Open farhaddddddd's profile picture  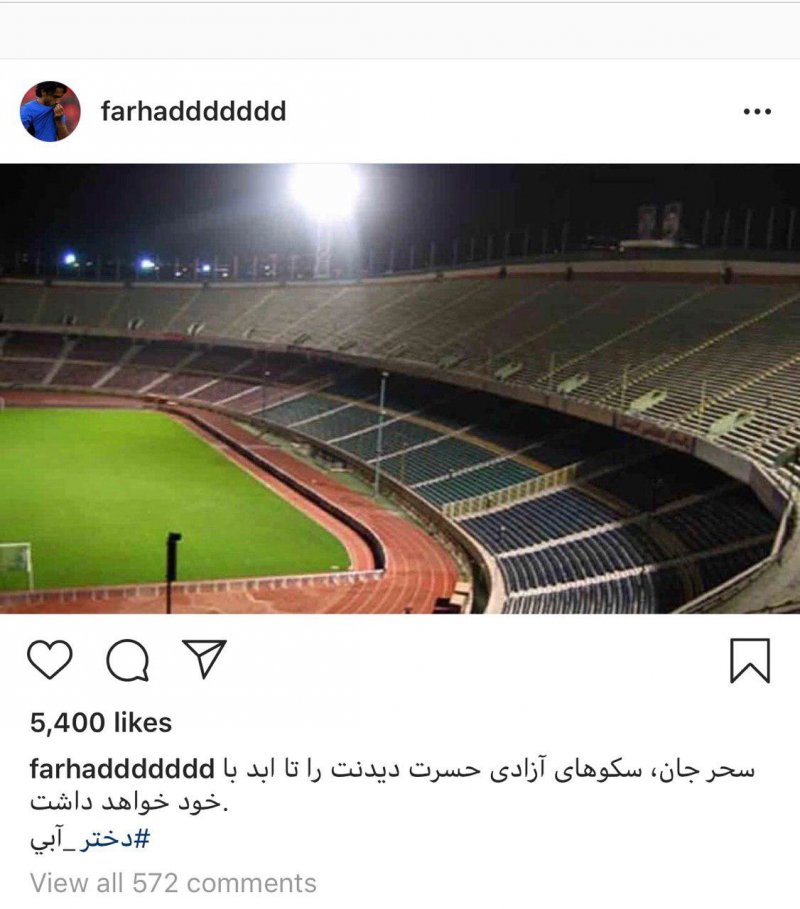(x=49, y=111)
